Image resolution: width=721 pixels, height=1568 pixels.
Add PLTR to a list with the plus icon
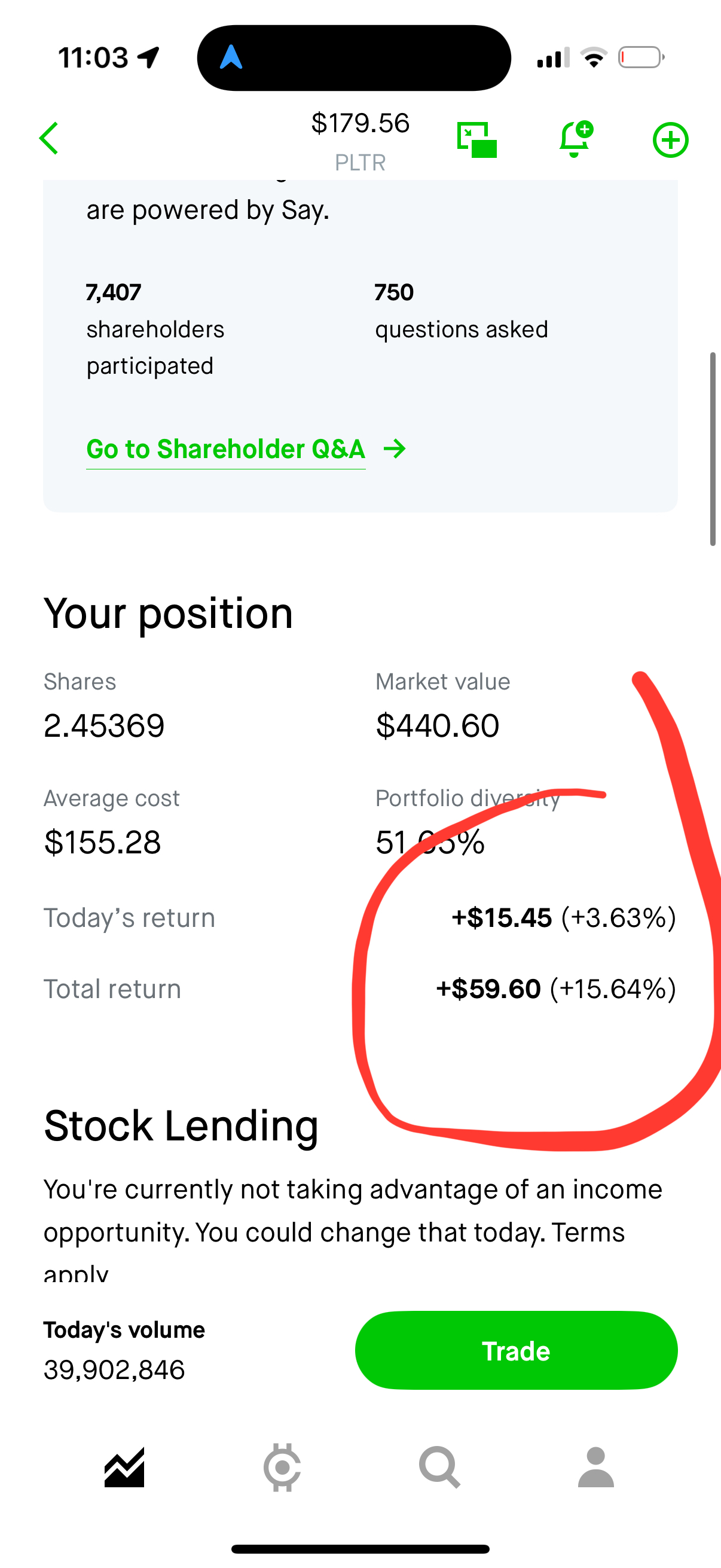671,140
